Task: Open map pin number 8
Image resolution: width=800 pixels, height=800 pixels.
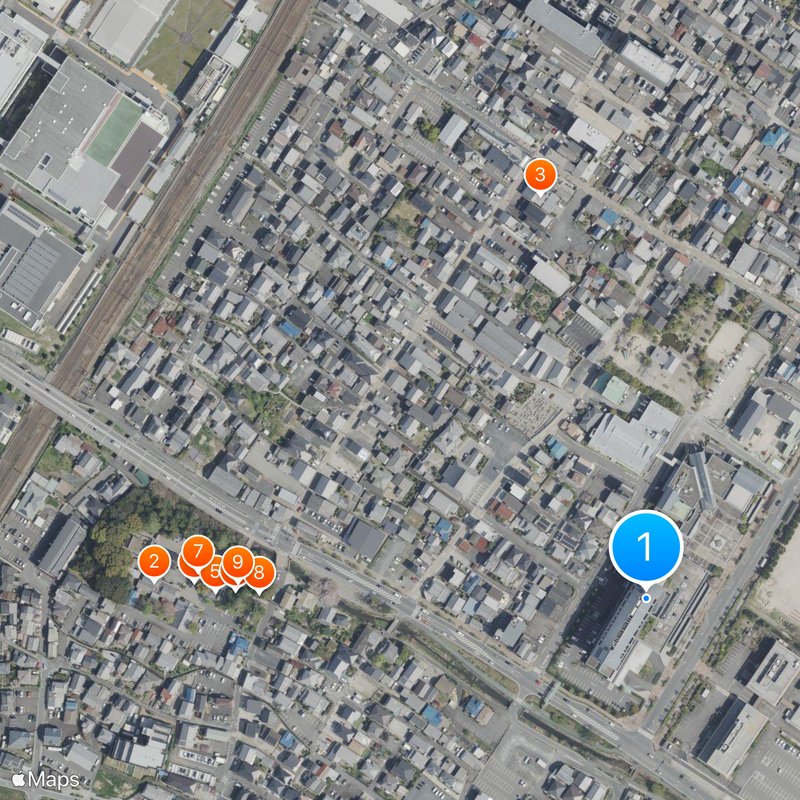Action: (x=261, y=573)
